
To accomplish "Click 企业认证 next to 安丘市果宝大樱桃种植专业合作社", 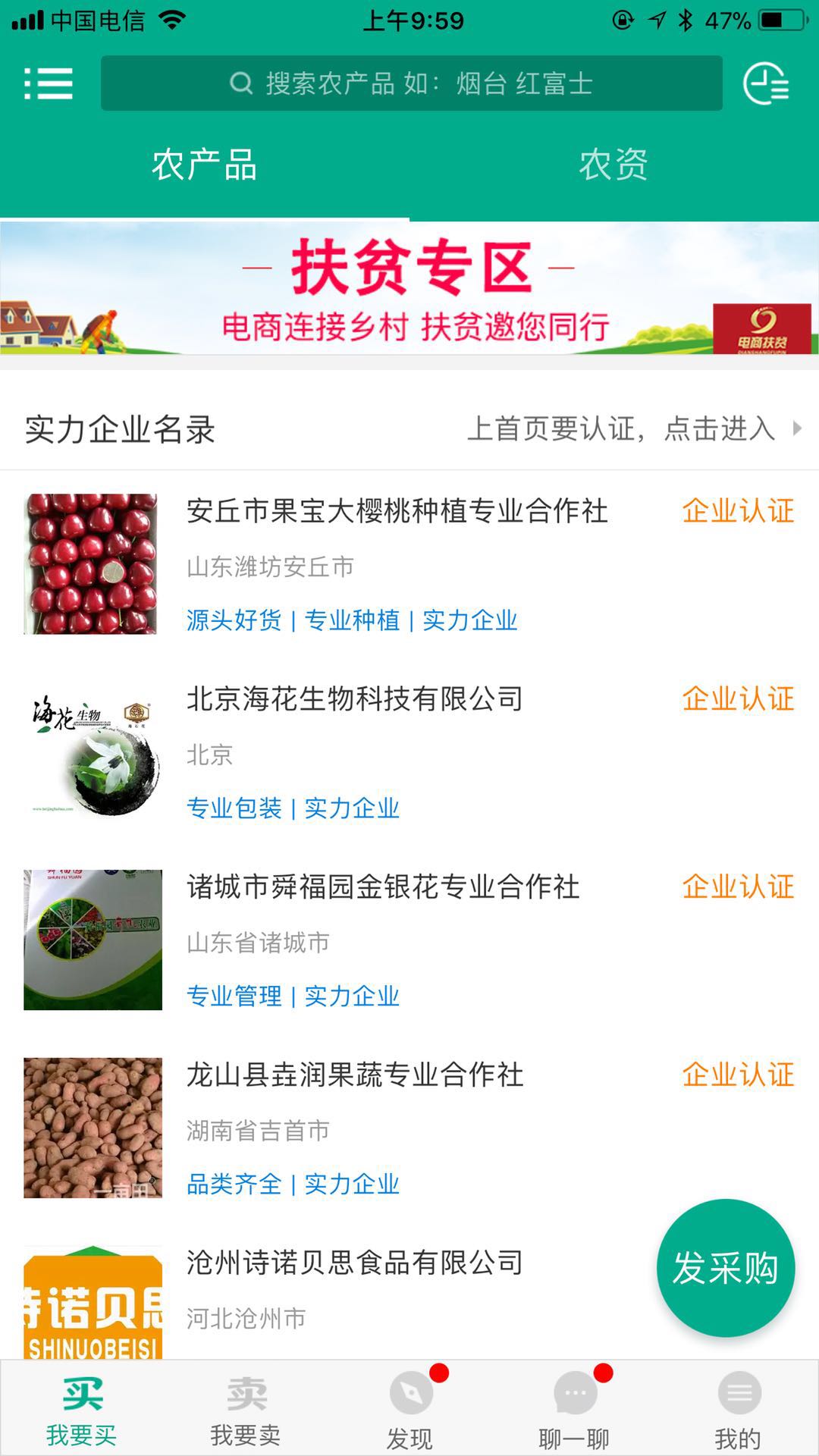I will click(x=739, y=512).
